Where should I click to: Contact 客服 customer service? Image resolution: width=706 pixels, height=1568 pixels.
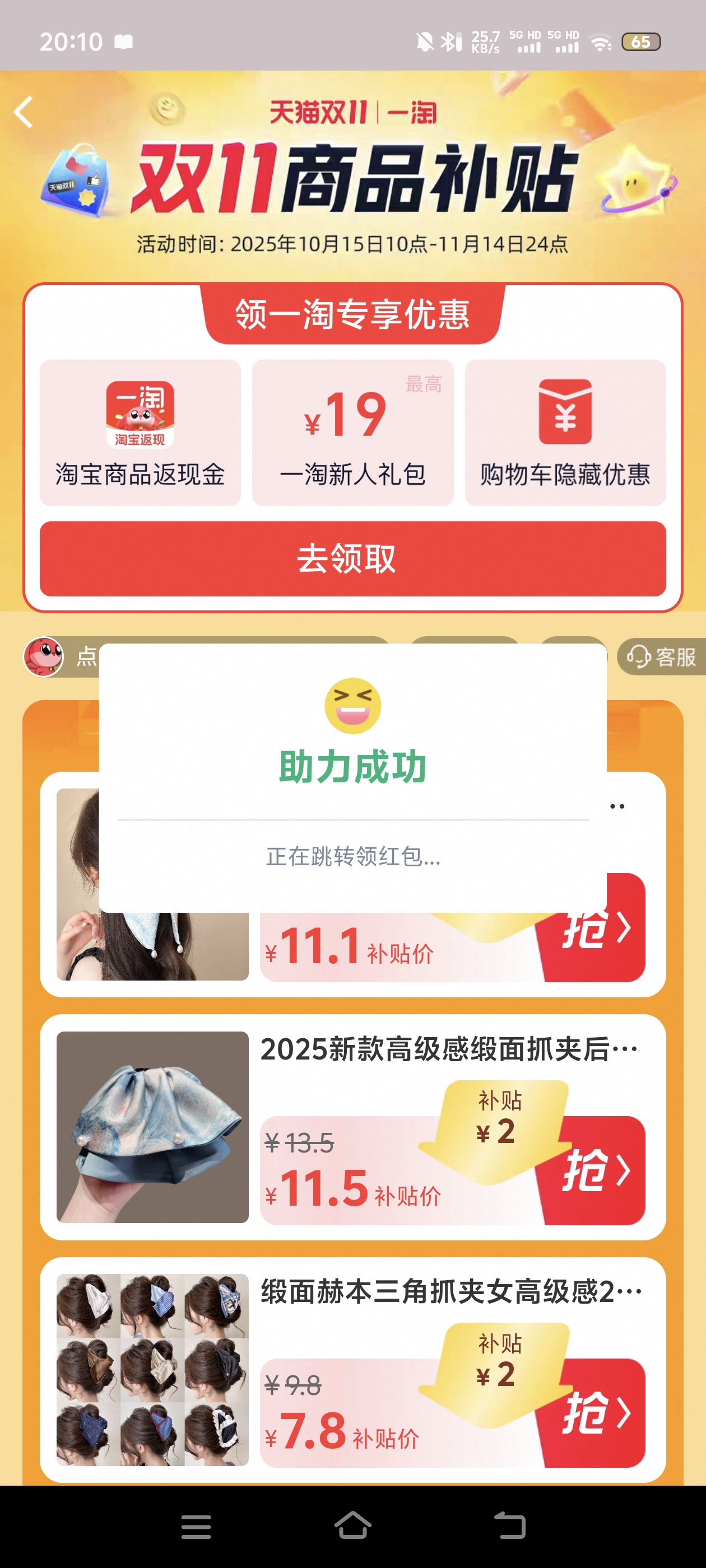point(661,657)
